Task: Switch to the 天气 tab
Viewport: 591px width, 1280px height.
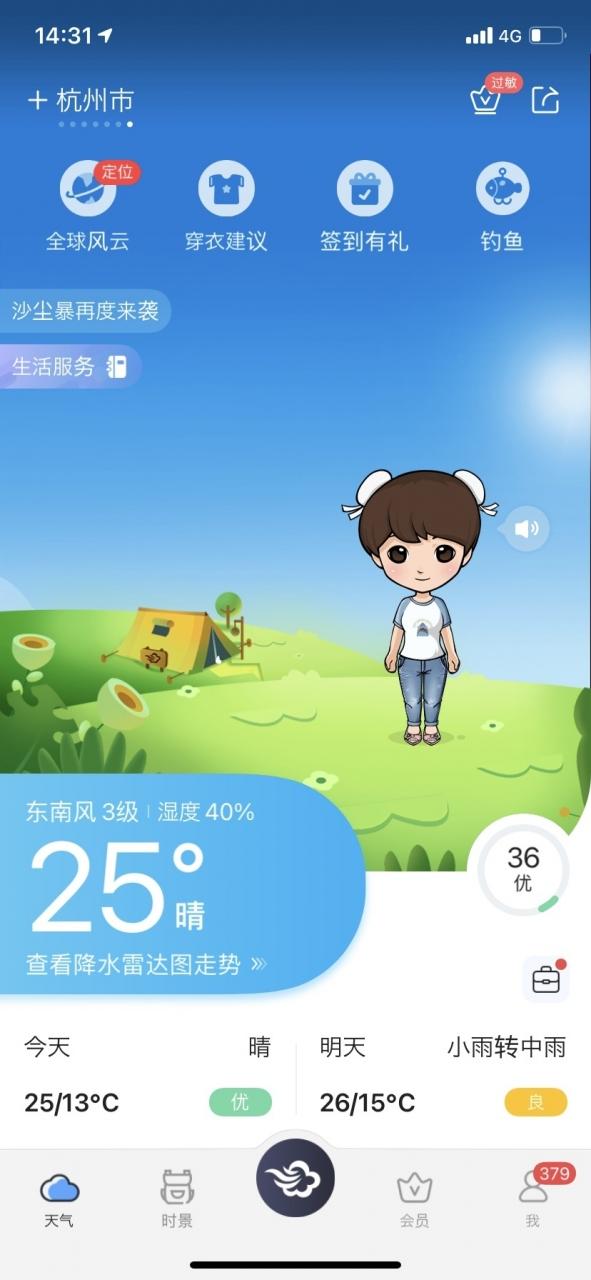Action: (59, 1199)
